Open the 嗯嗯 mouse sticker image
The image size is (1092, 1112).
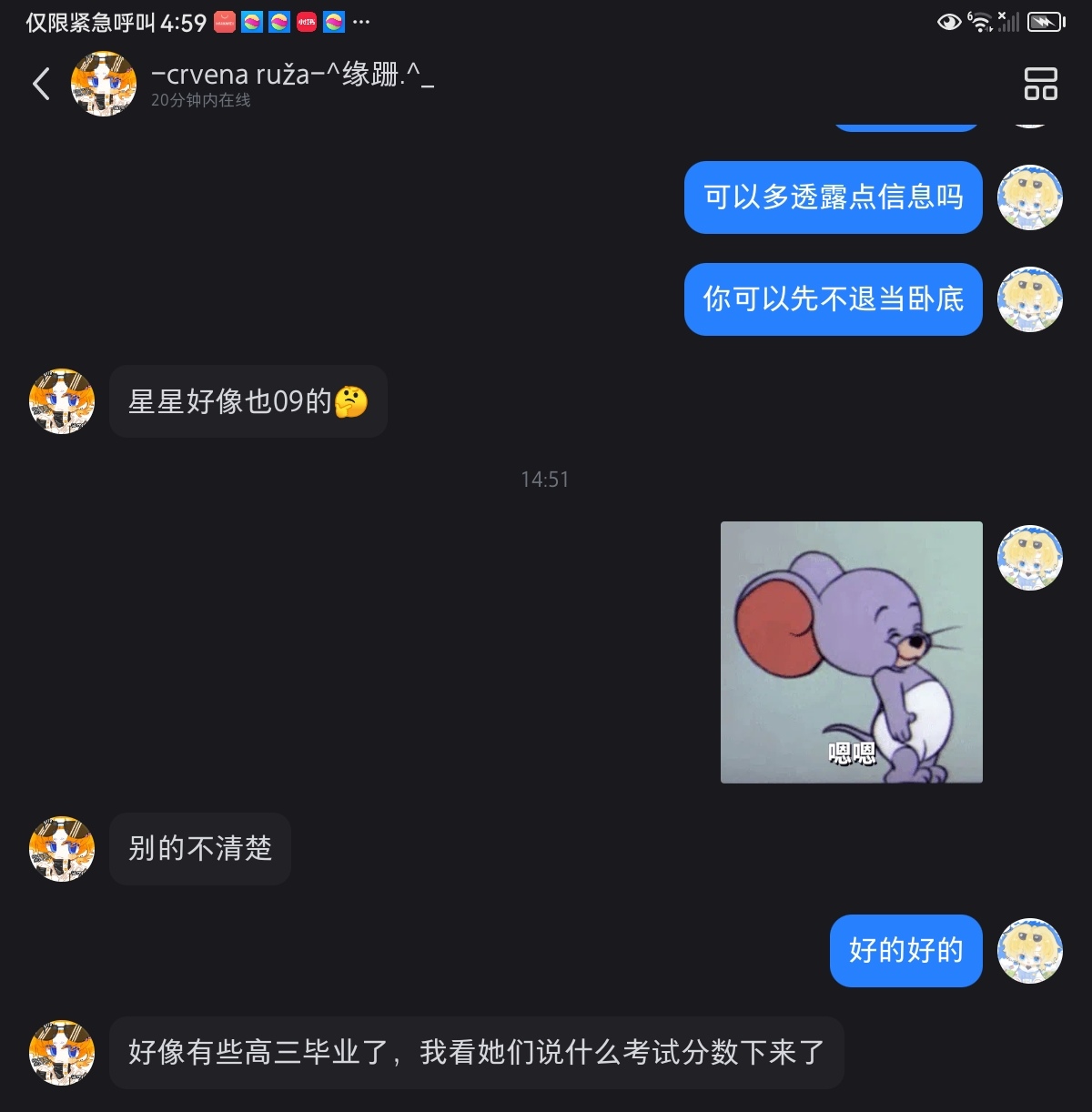point(851,652)
